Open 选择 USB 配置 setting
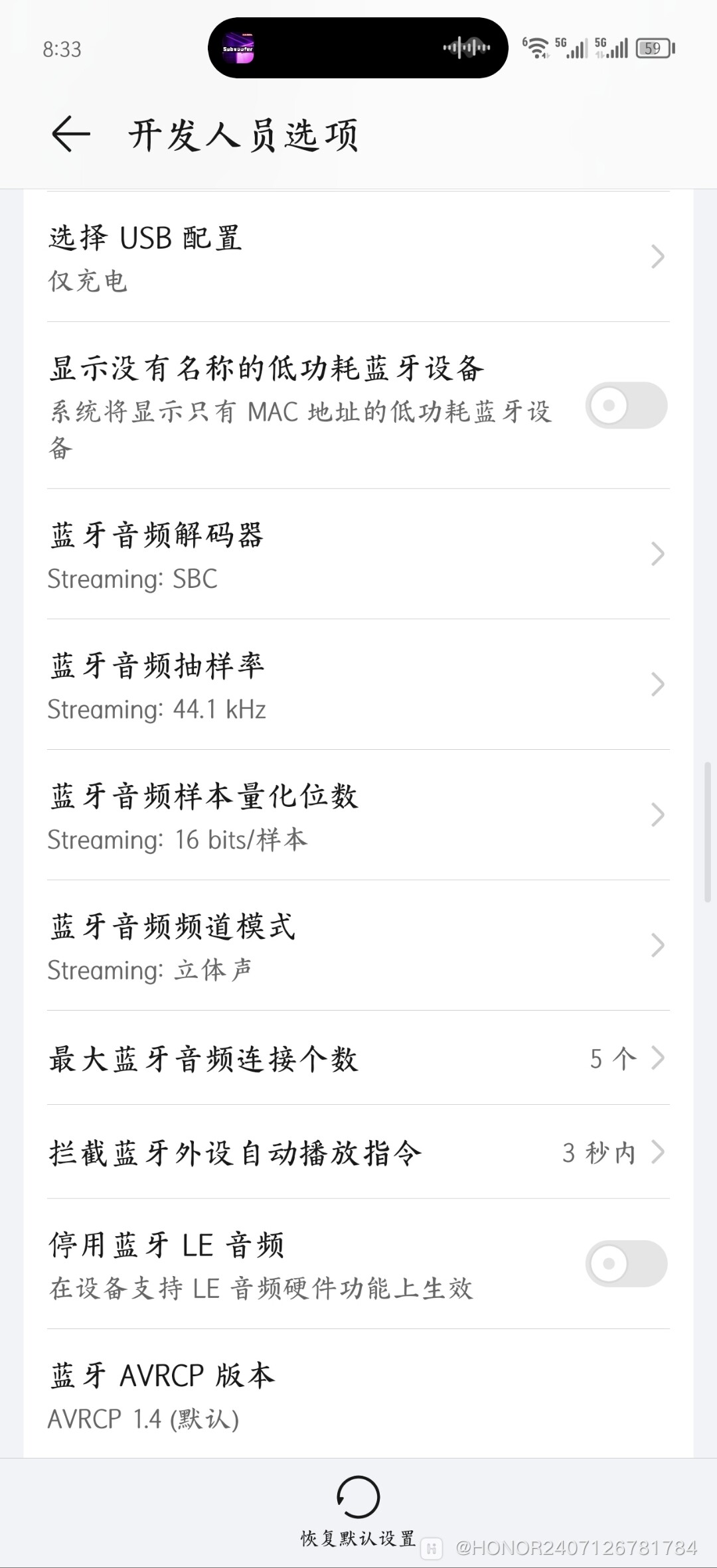The width and height of the screenshot is (717, 1568). 358,257
